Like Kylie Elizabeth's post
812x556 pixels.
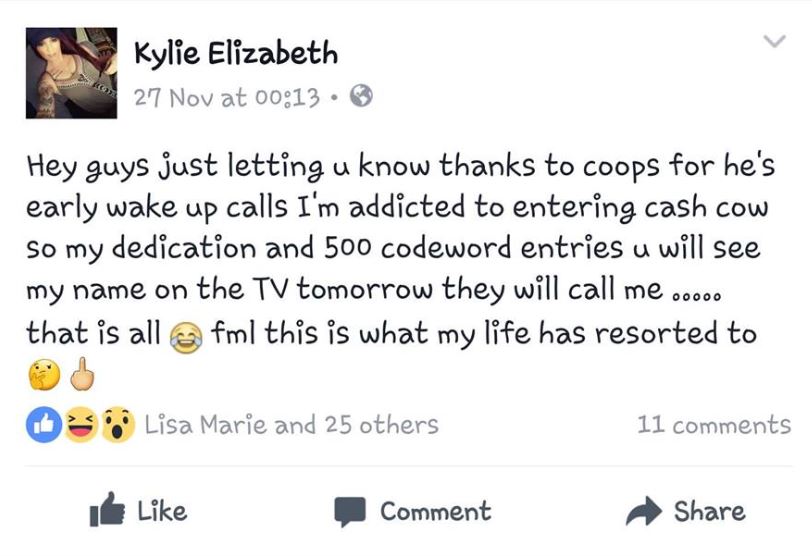tap(138, 511)
